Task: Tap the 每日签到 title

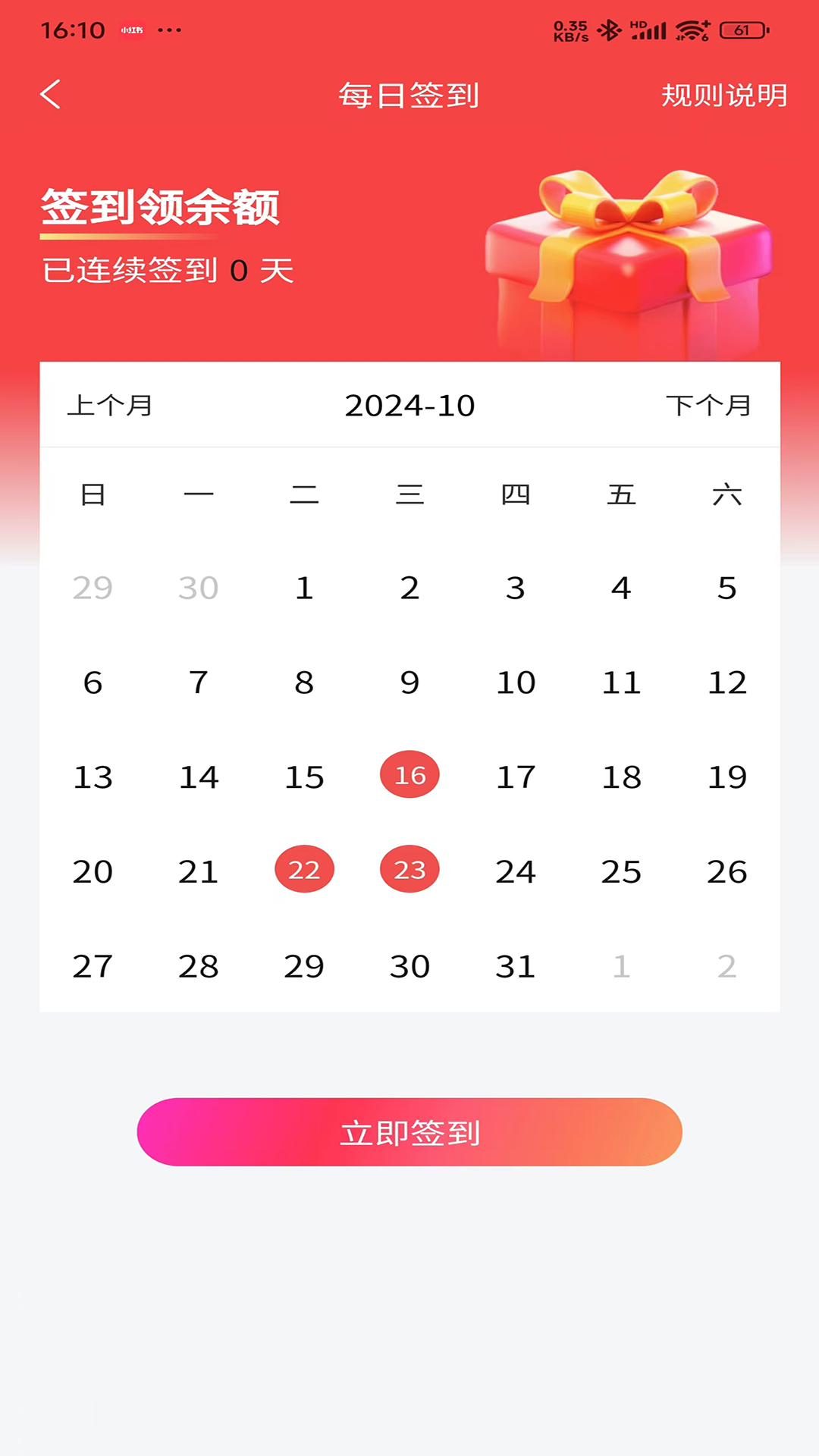Action: point(409,96)
